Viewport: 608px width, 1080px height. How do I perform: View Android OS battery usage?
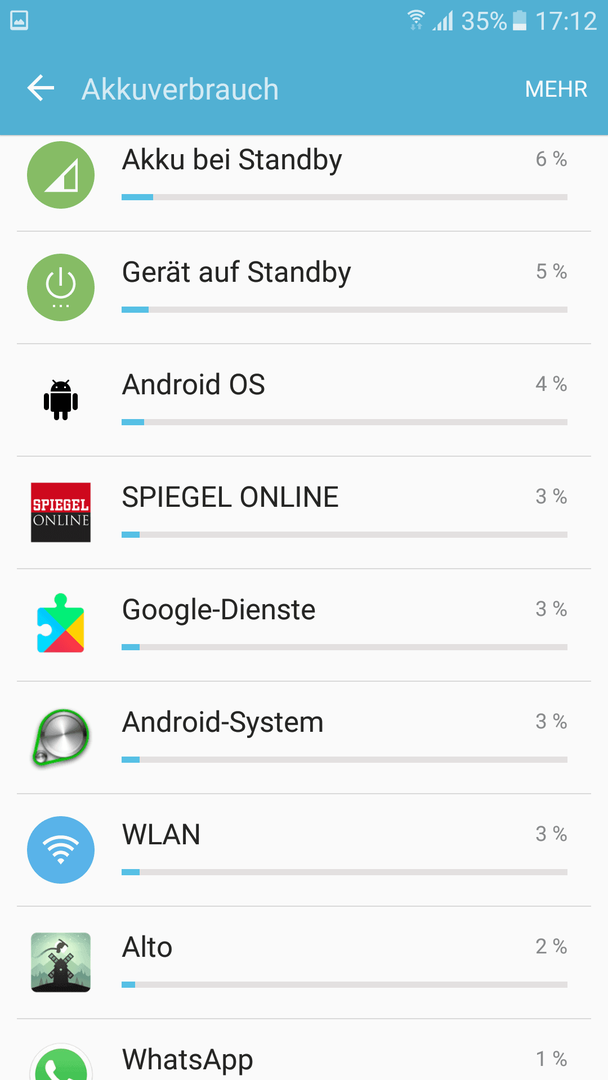click(304, 400)
